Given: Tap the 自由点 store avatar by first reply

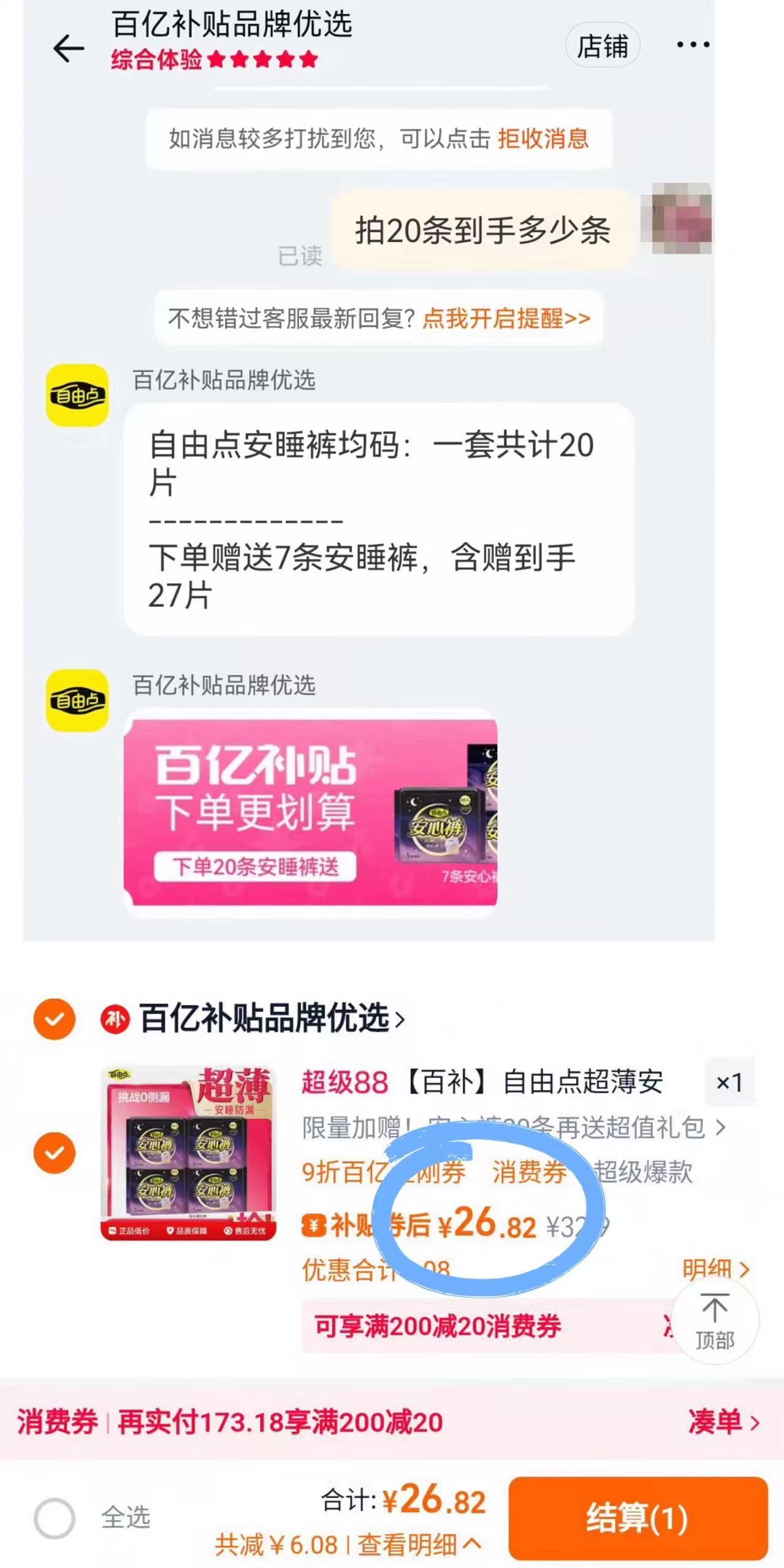Looking at the screenshot, I should pos(80,395).
